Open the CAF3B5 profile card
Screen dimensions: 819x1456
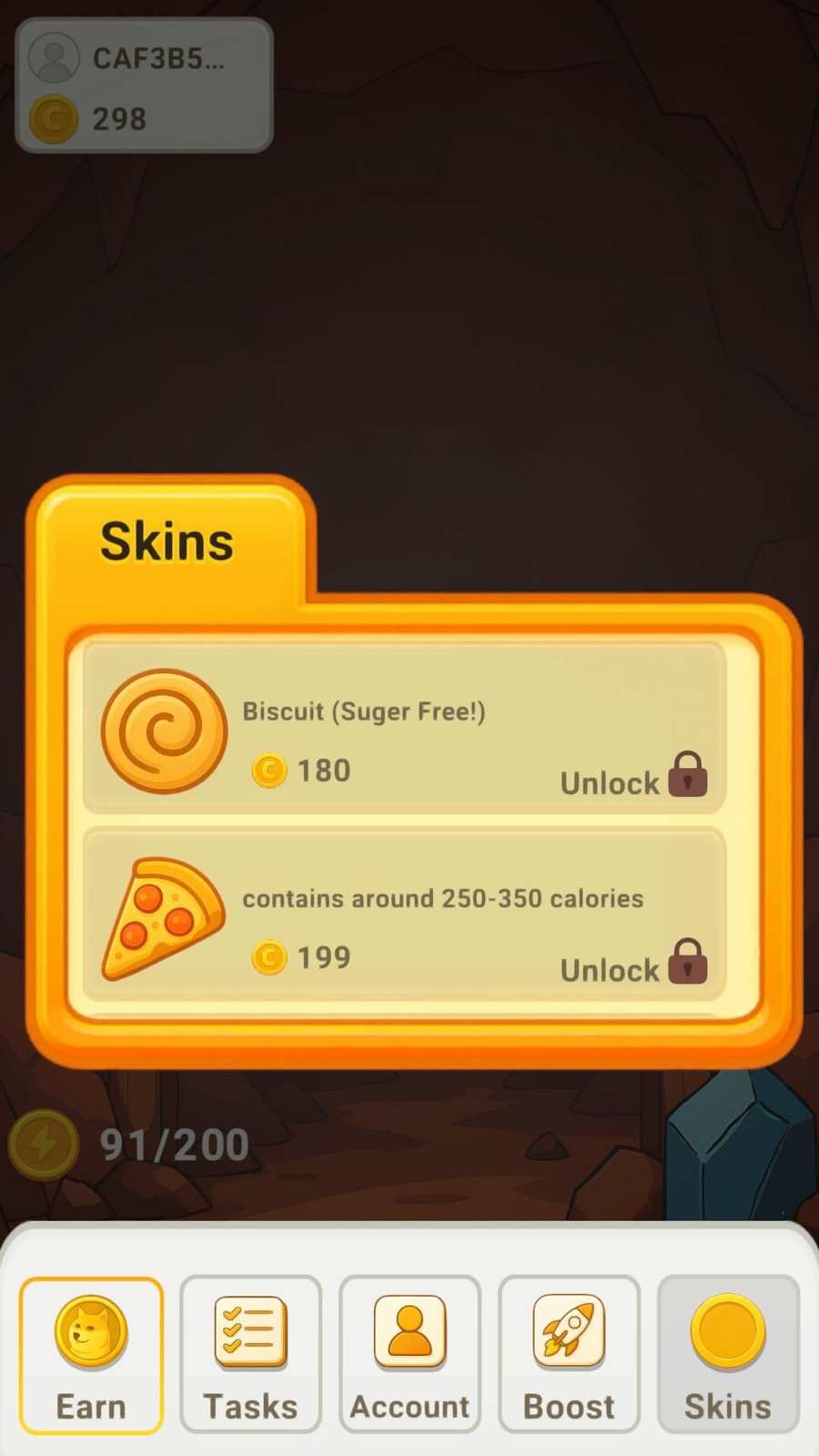point(144,86)
